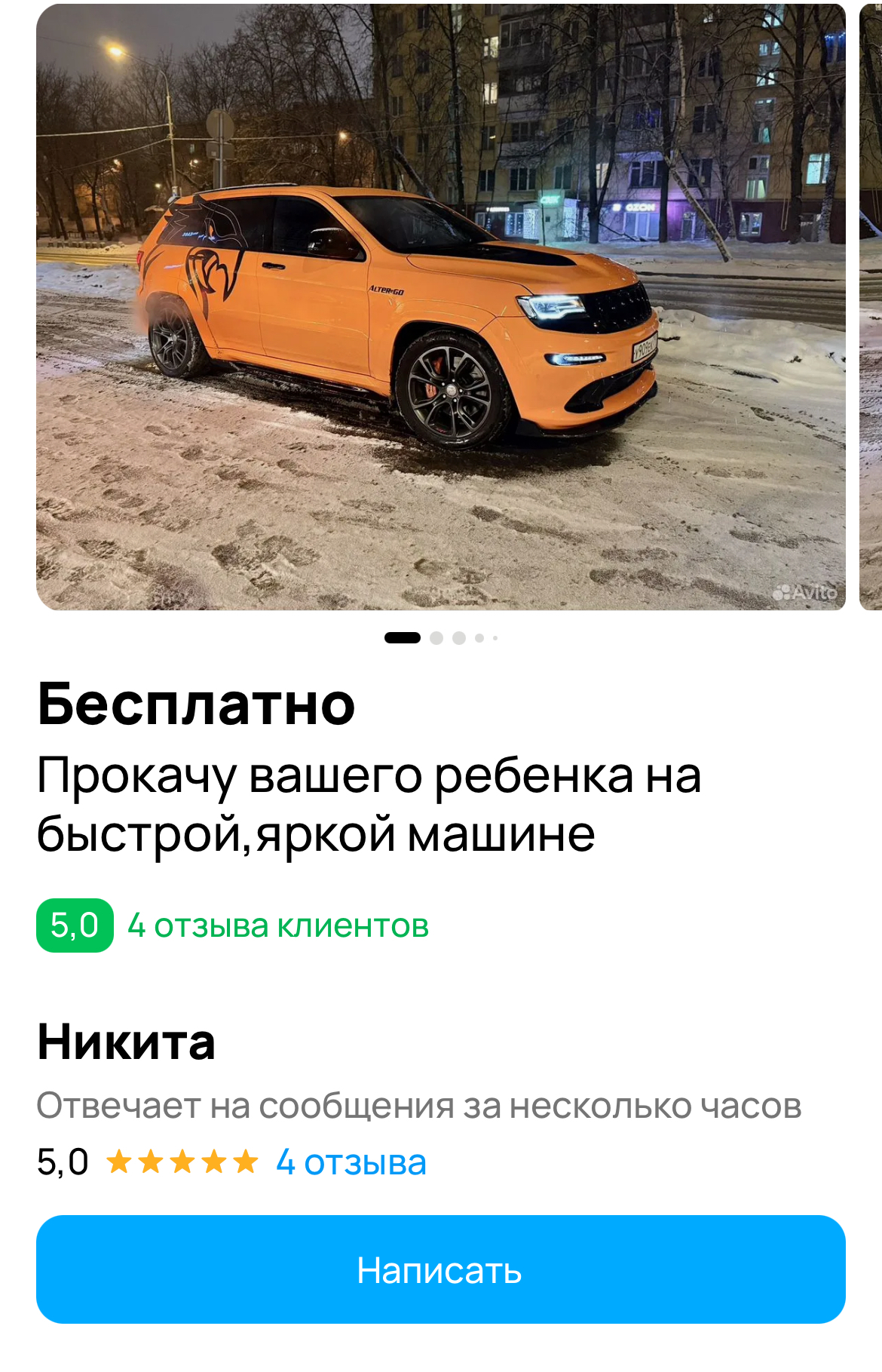Tap the Написать button to message the seller
This screenshot has width=882, height=1372.
440,1269
